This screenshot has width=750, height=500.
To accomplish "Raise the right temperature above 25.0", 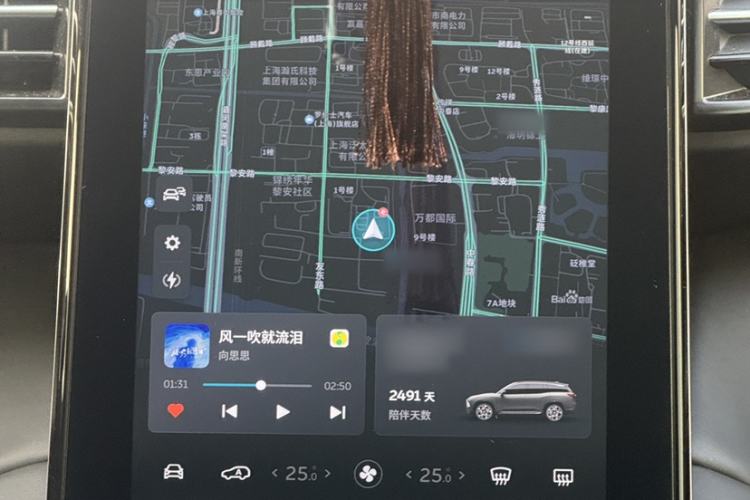I will pos(461,474).
